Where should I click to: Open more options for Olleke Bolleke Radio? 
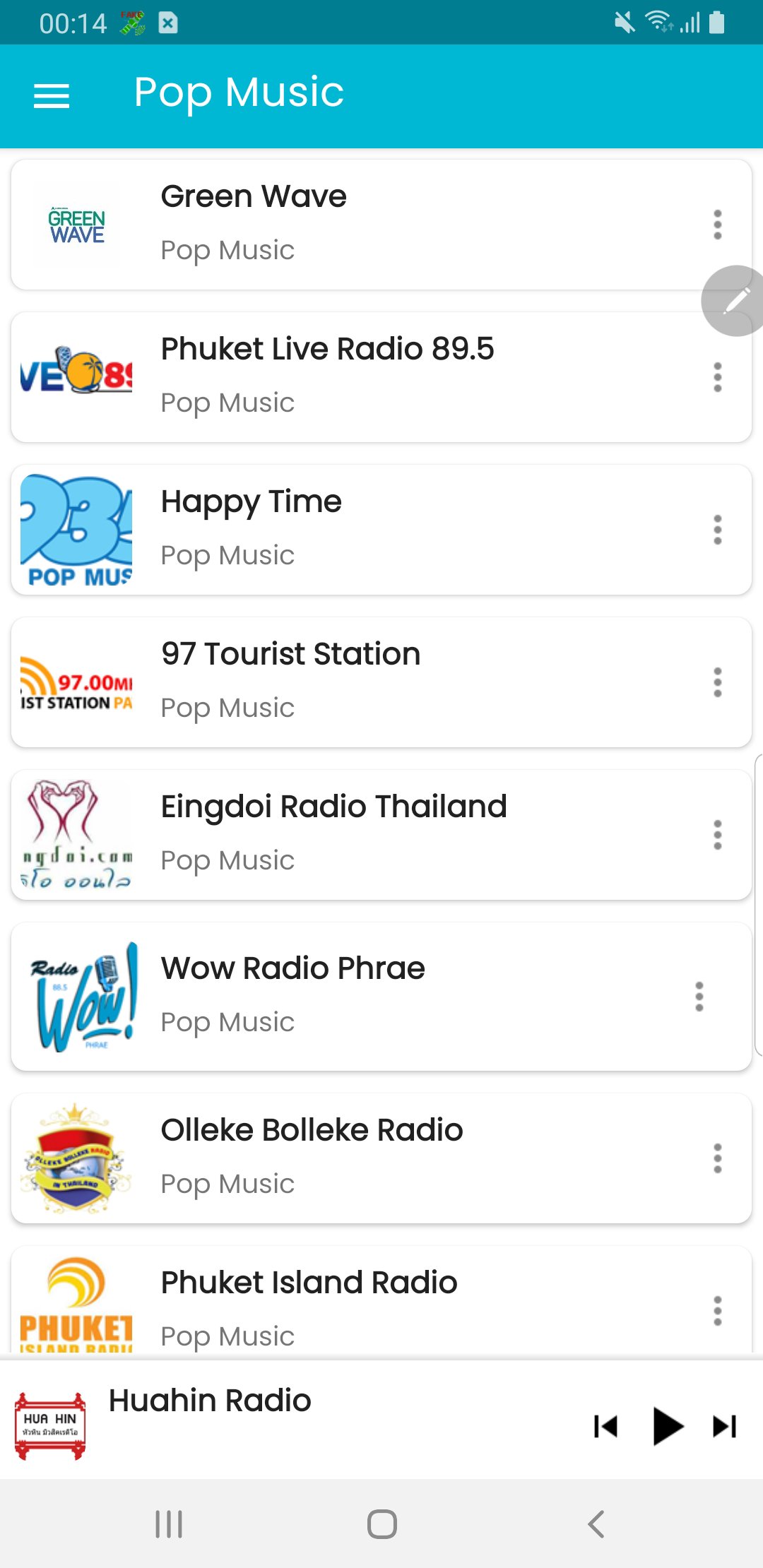click(x=717, y=1158)
